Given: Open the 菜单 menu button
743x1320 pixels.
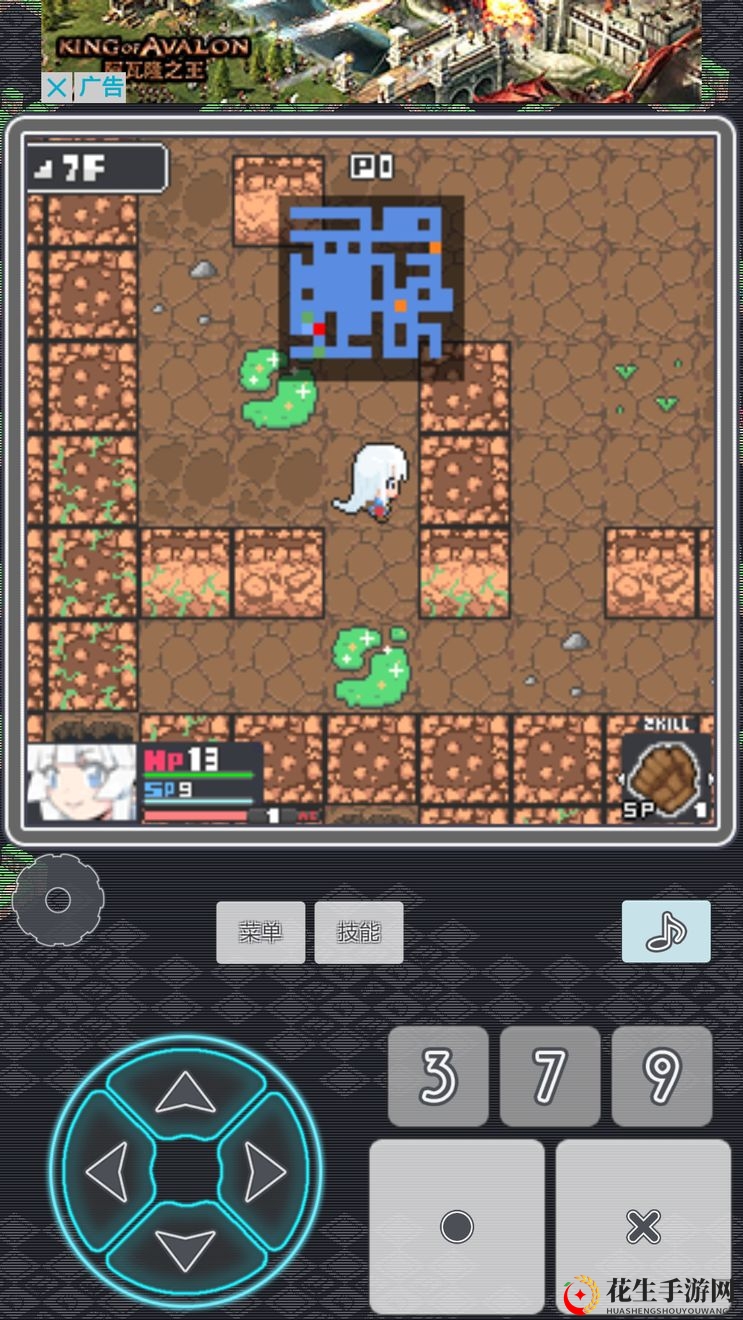Looking at the screenshot, I should (261, 932).
